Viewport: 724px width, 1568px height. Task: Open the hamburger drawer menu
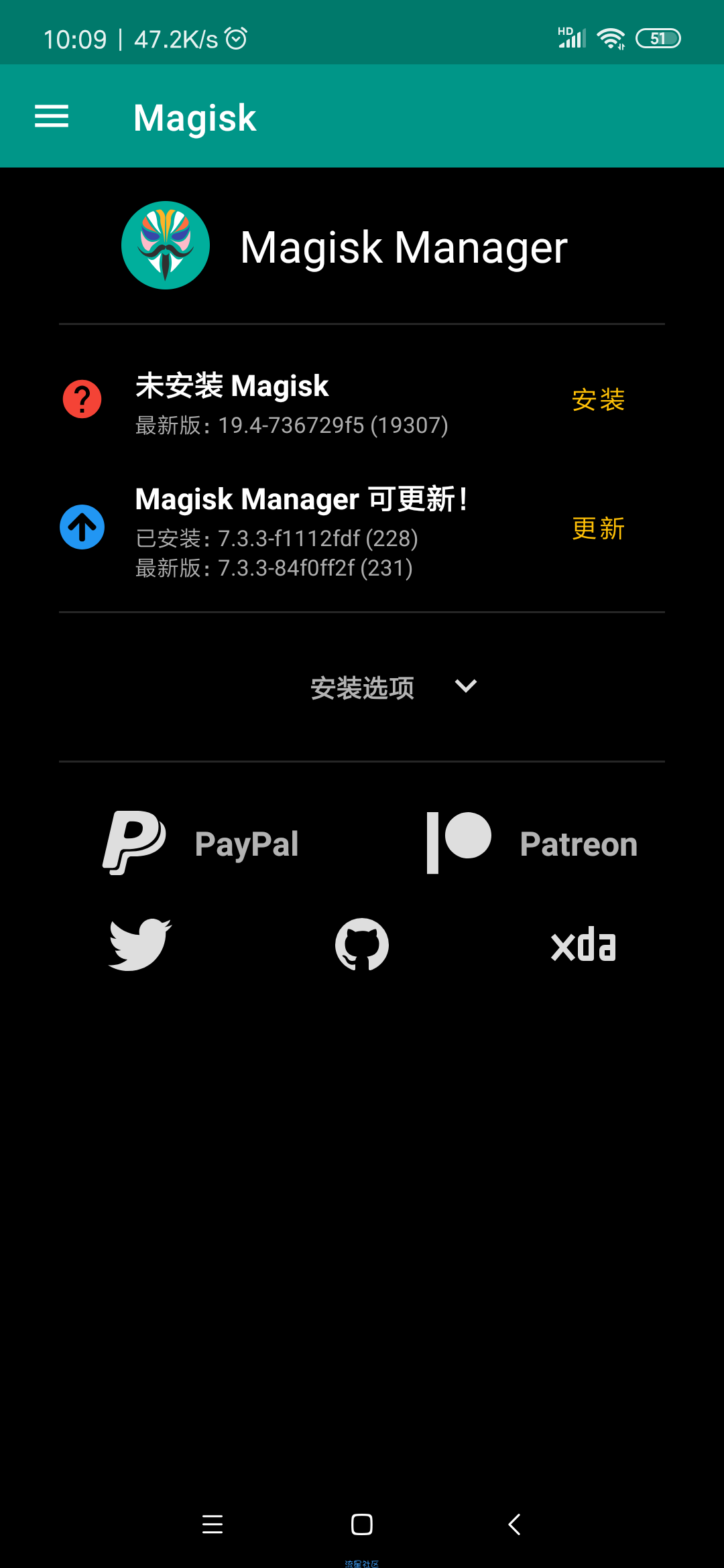(x=52, y=117)
